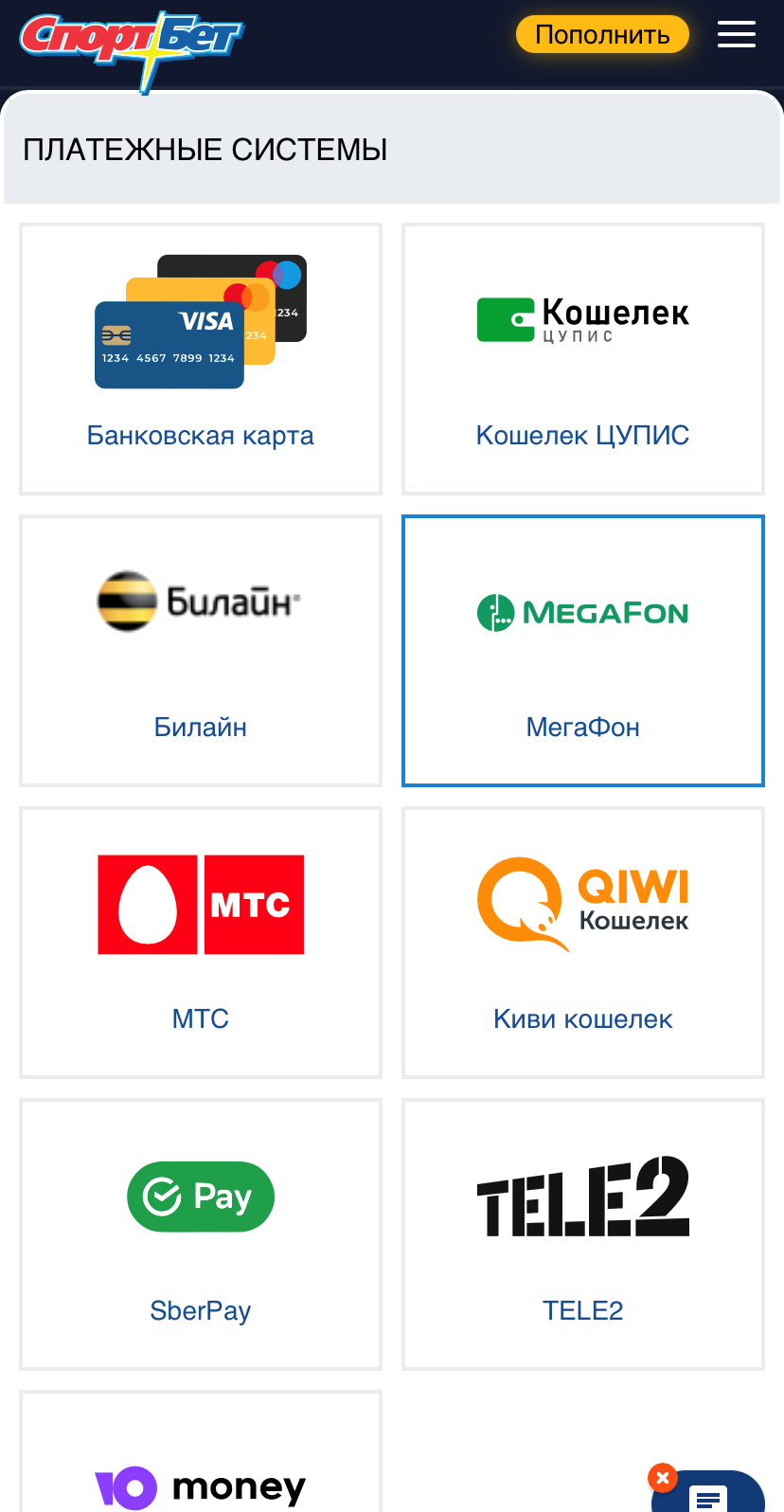
Task: Tap the Пополнить deposit button
Action: 602,34
